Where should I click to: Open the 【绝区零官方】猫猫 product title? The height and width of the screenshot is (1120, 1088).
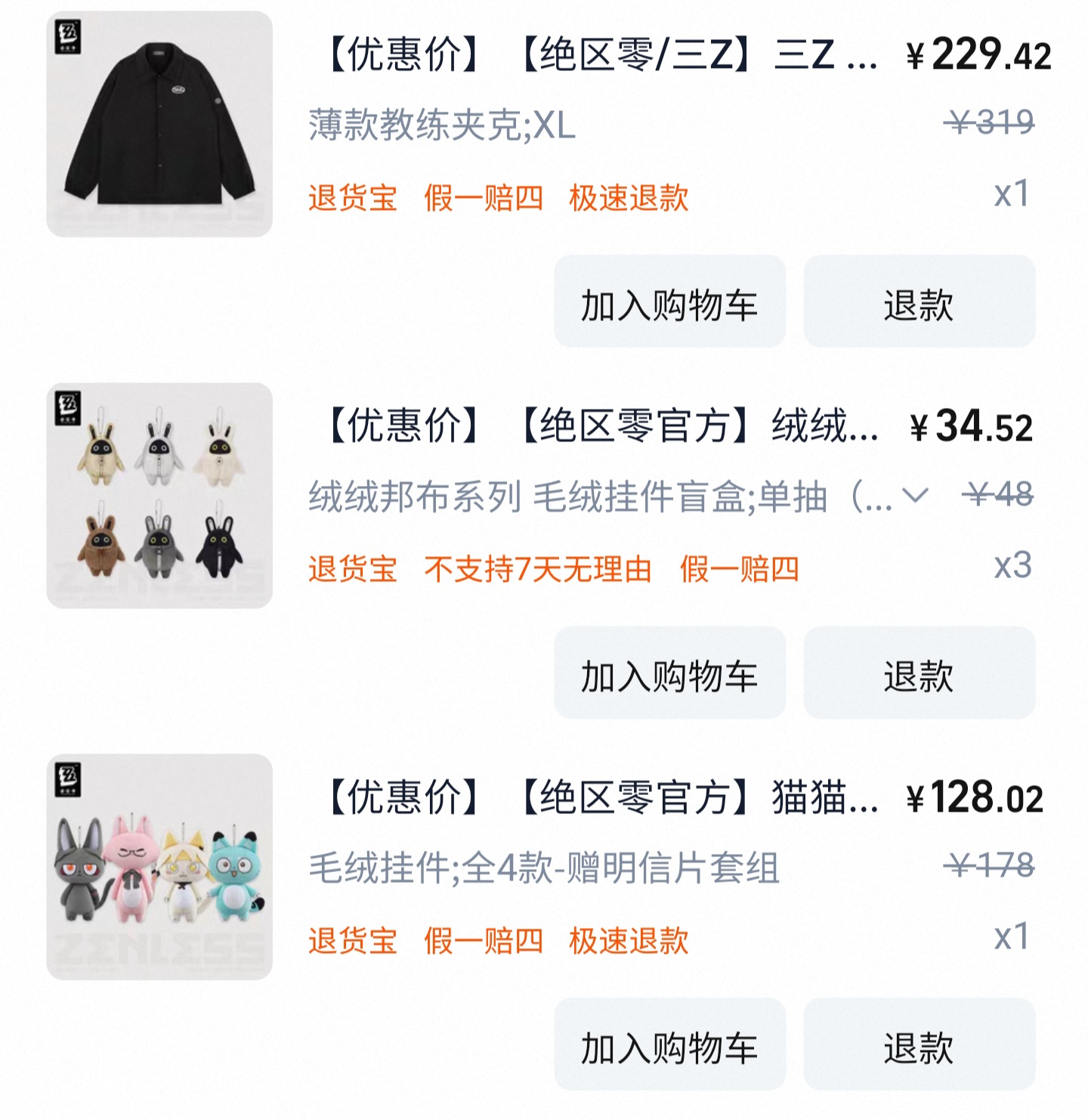601,798
